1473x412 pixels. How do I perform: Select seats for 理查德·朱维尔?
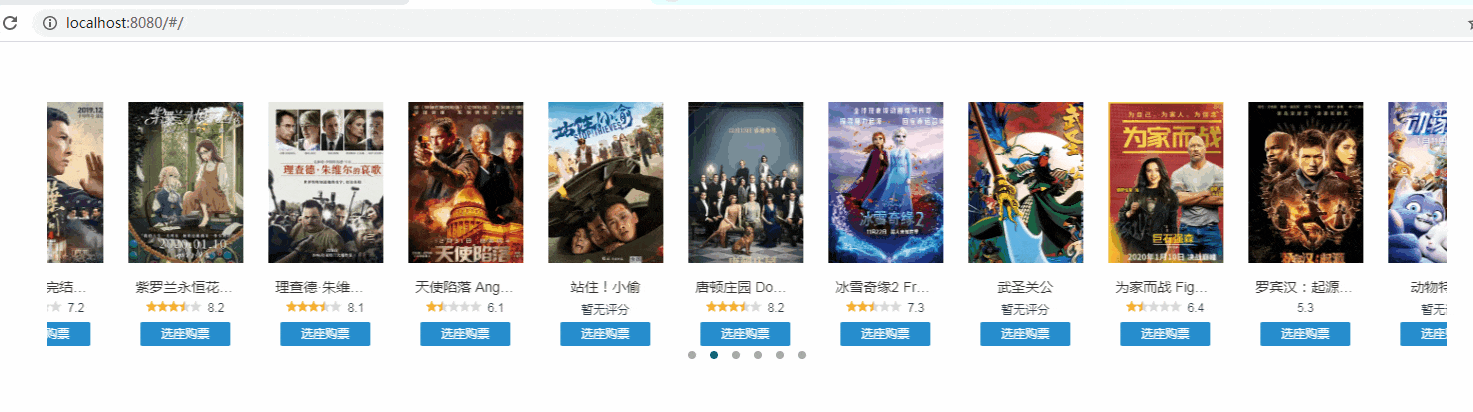click(325, 334)
